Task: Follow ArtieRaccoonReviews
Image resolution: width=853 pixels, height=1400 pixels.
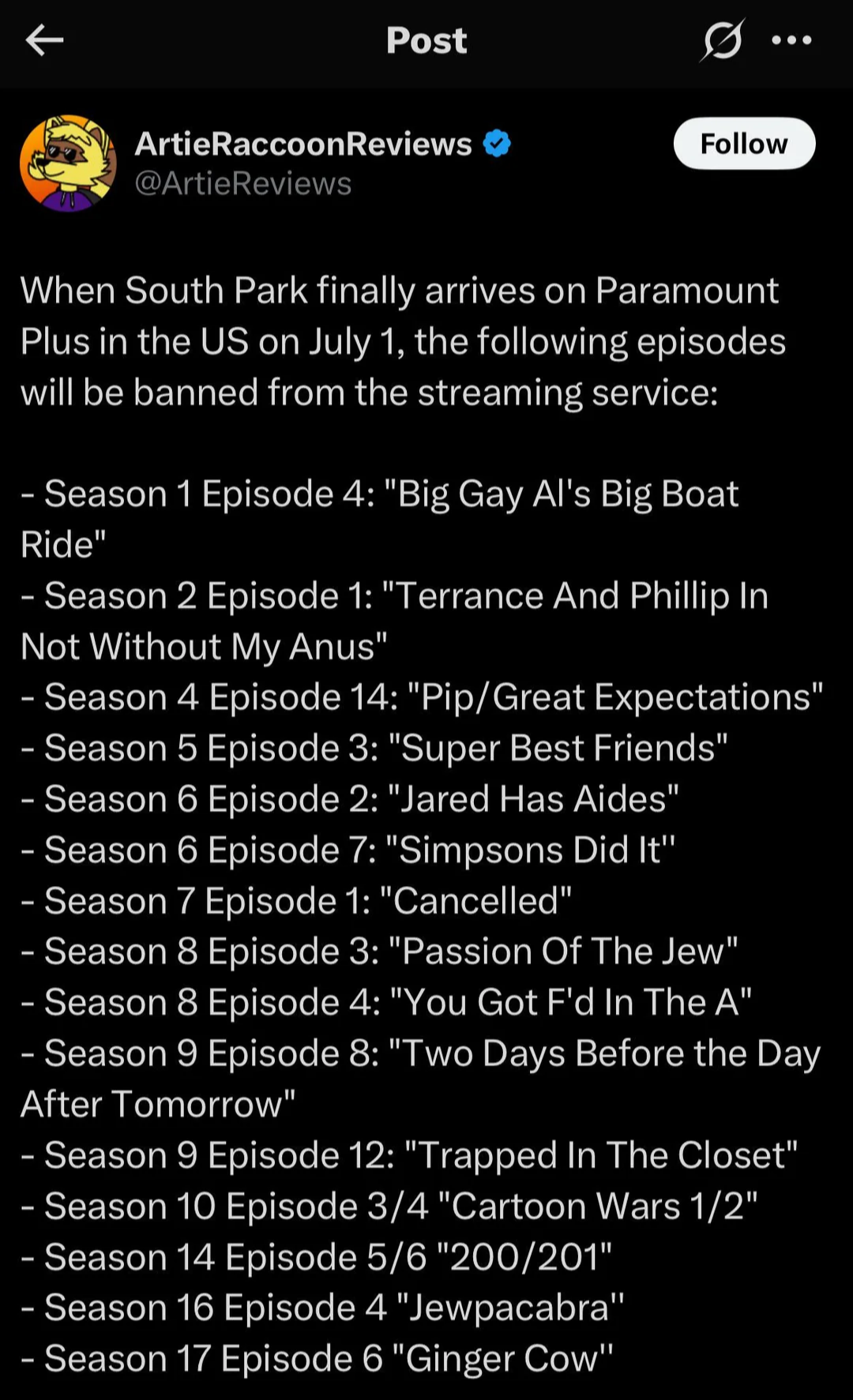Action: 744,144
